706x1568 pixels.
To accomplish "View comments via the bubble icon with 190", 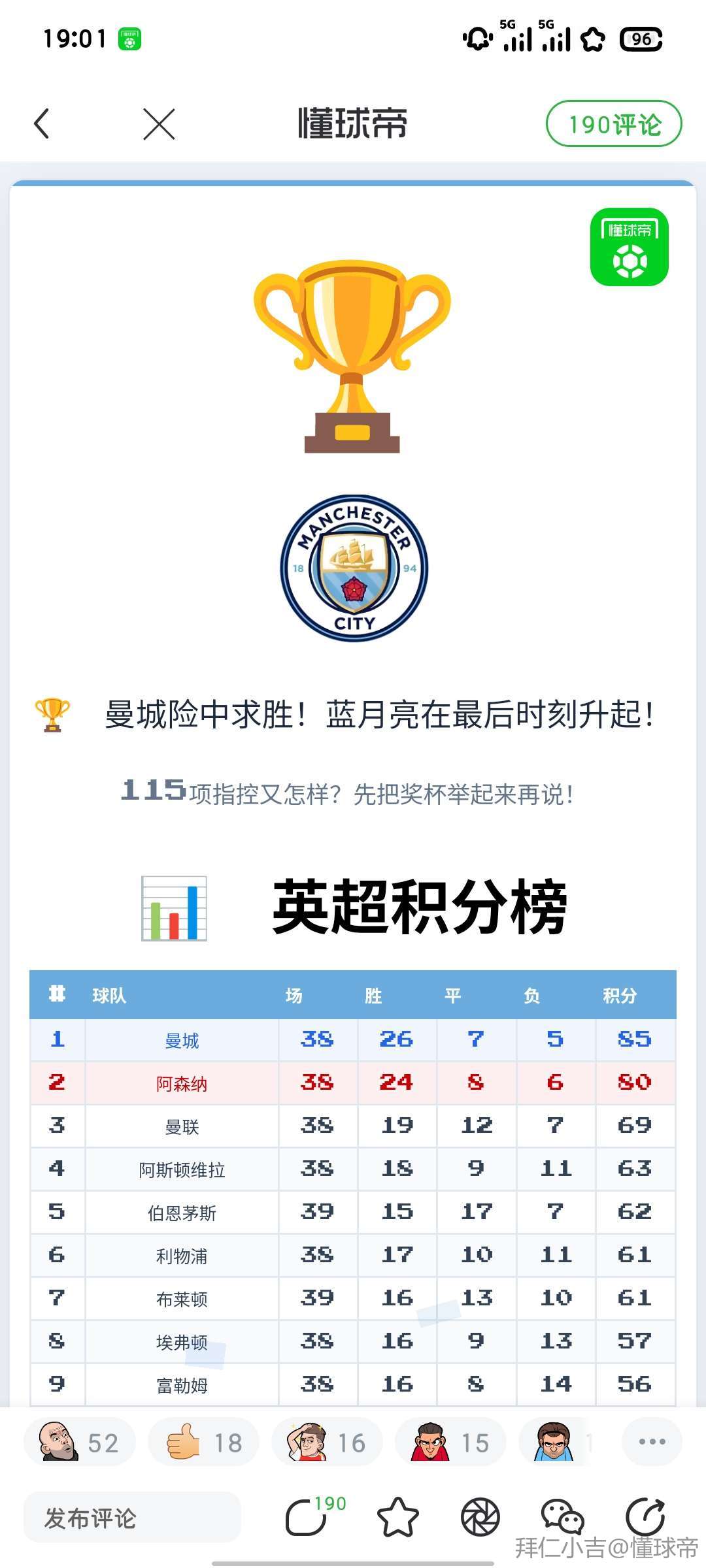I will point(307,1517).
